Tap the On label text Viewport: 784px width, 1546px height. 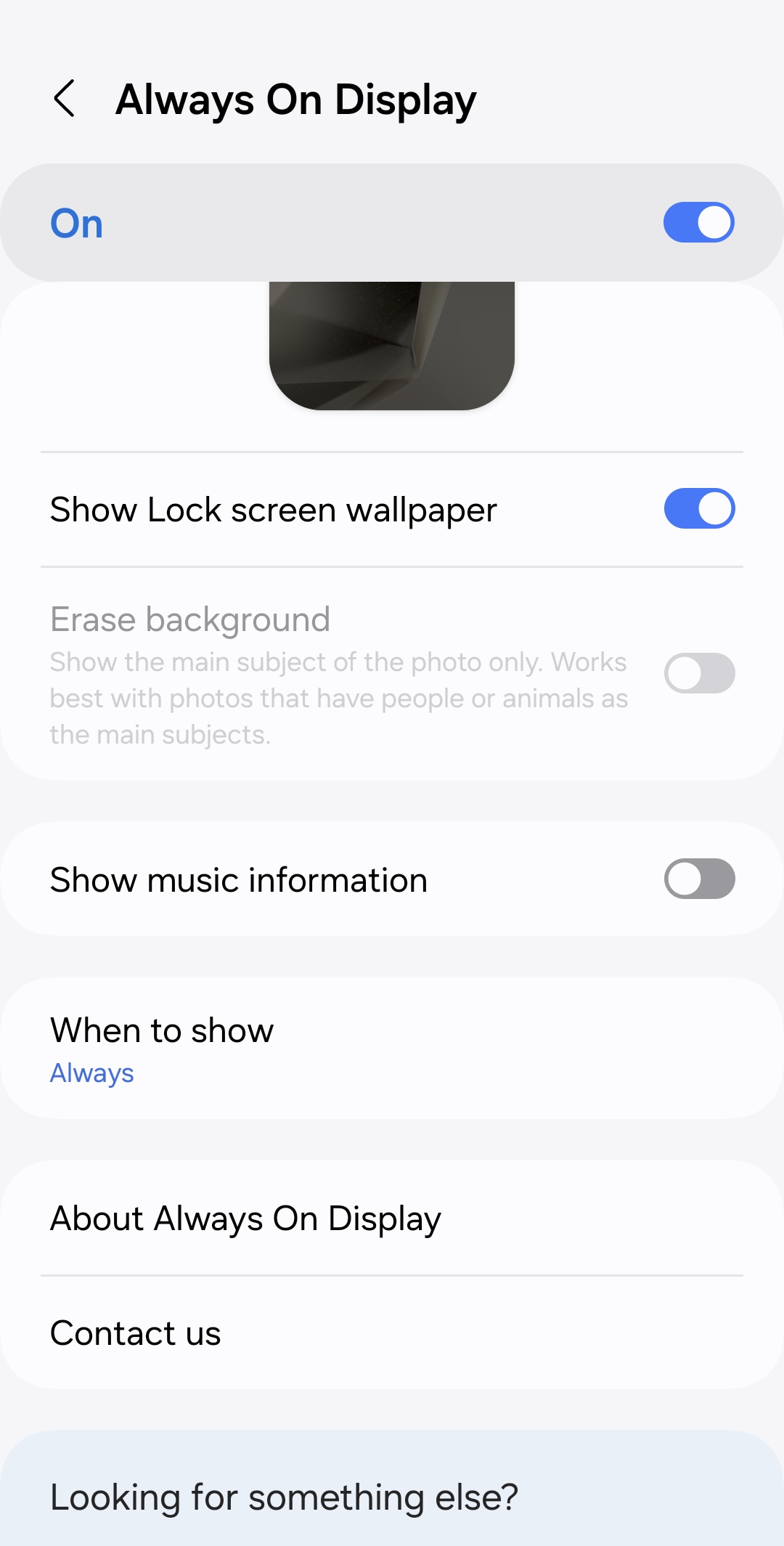(75, 223)
